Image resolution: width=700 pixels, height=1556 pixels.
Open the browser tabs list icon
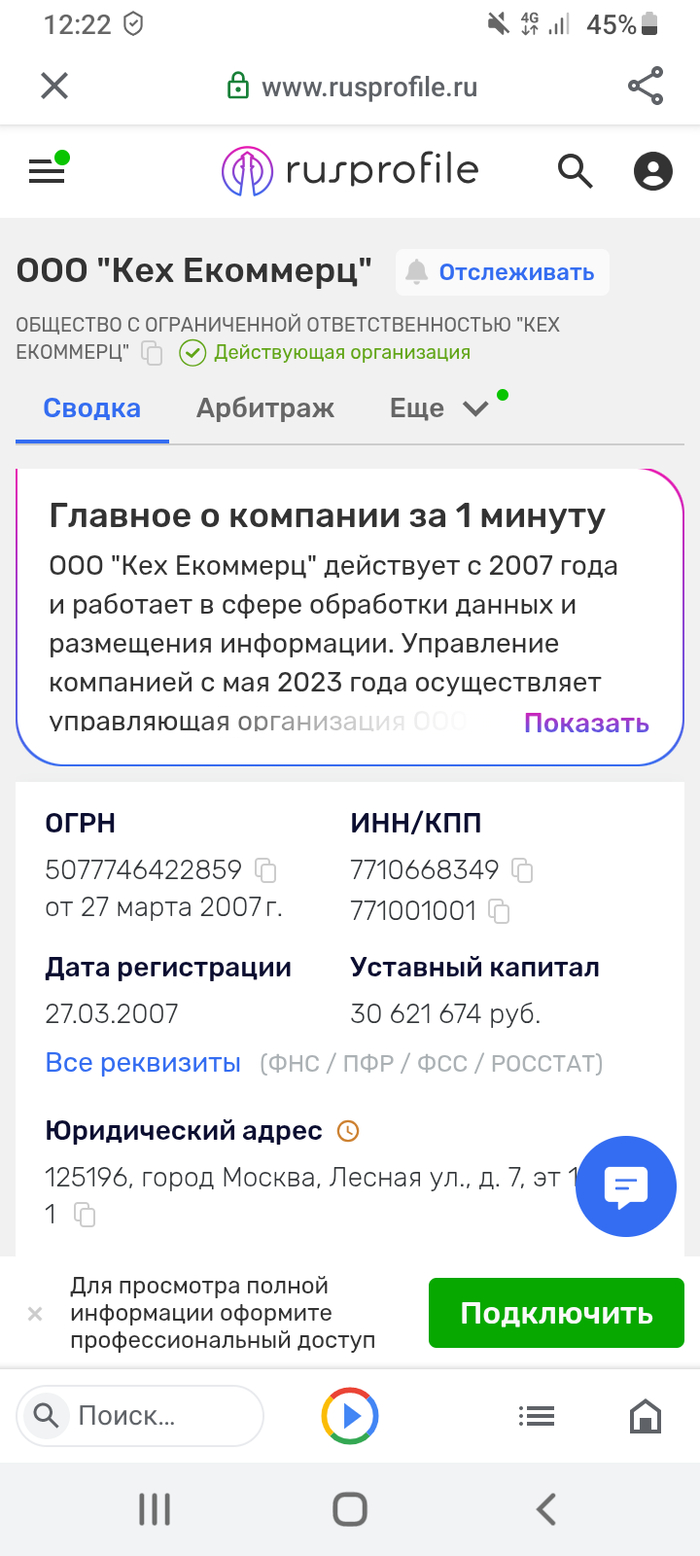(537, 1416)
